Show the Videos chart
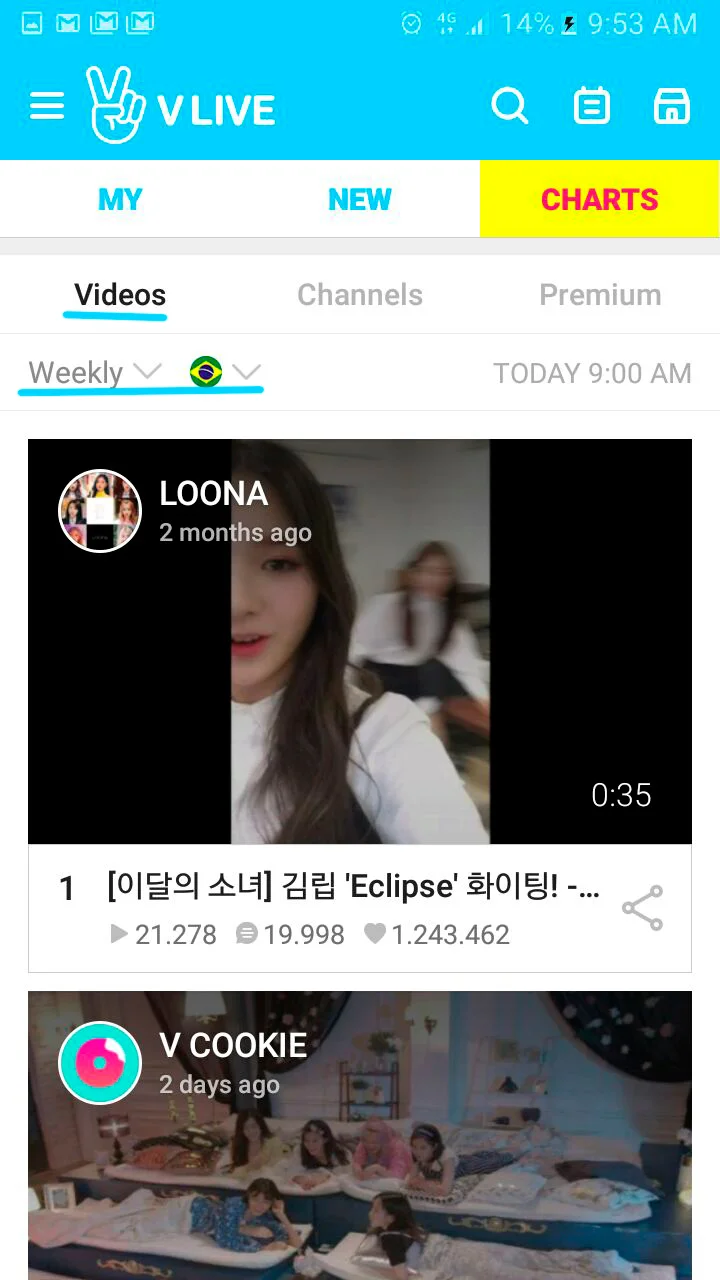Screen dimensions: 720x1280 pyautogui.click(x=120, y=295)
